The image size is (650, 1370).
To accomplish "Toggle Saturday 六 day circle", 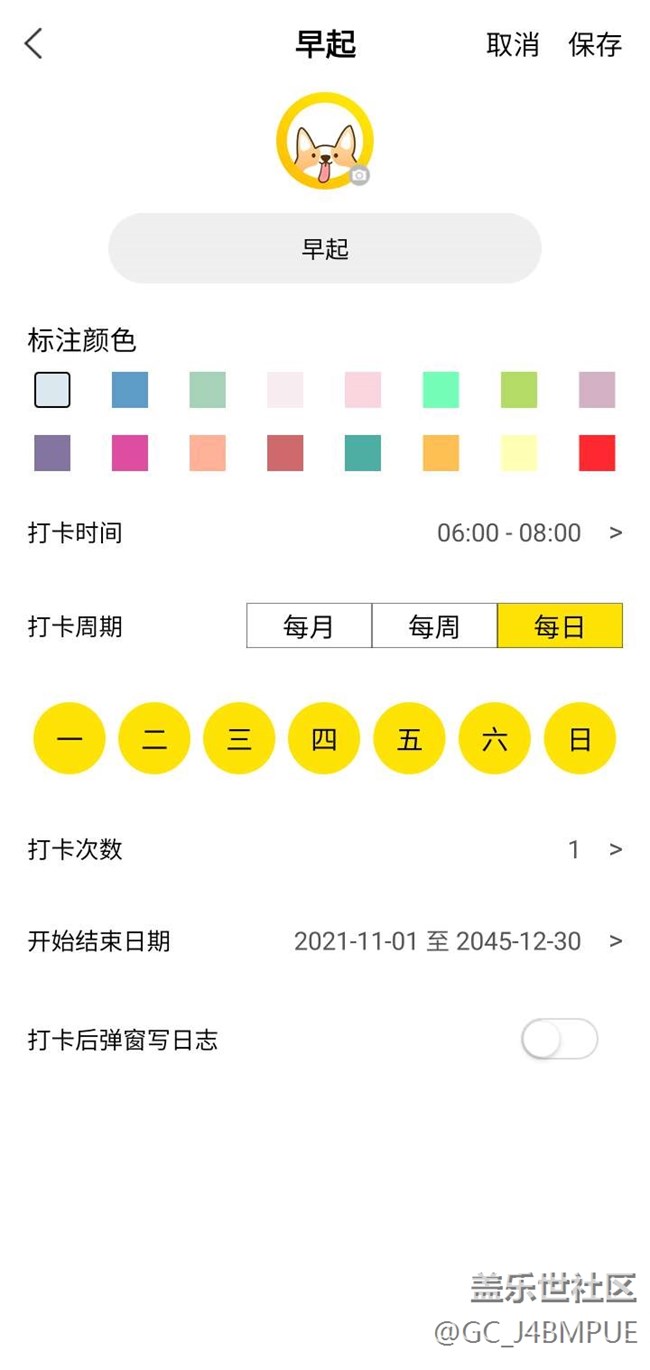I will 494,740.
